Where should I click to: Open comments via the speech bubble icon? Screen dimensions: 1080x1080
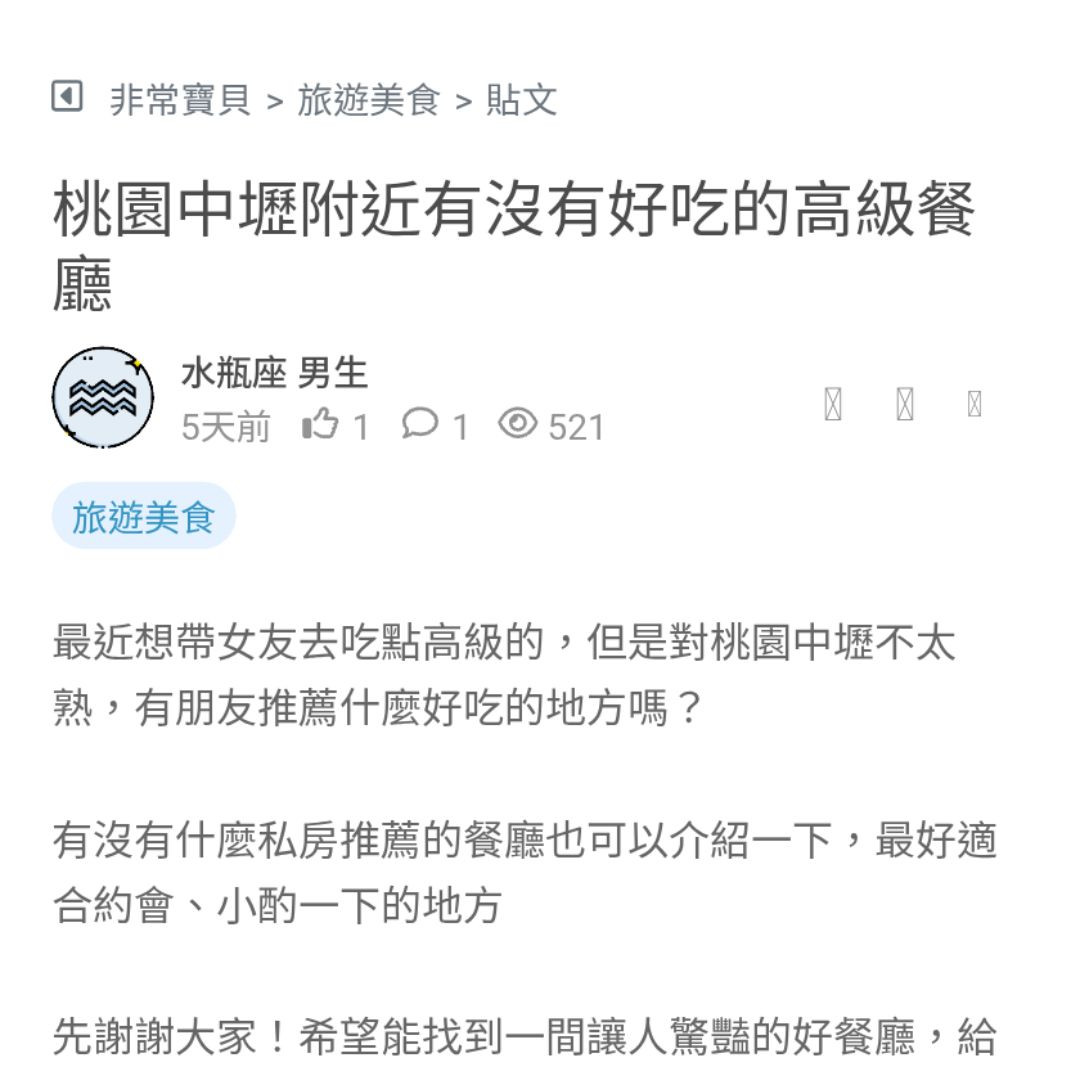[420, 424]
